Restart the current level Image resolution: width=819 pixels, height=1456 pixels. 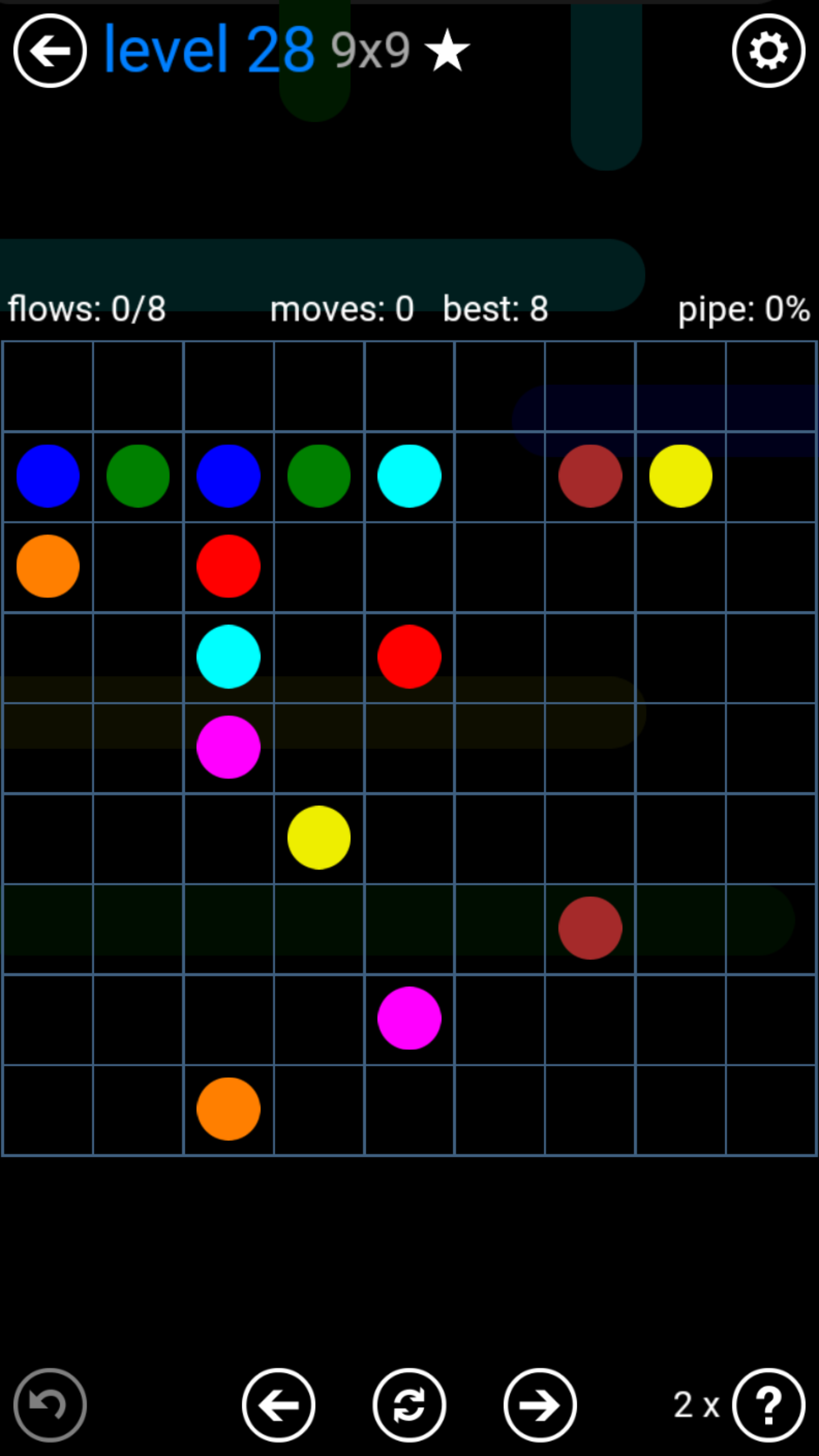[409, 1405]
